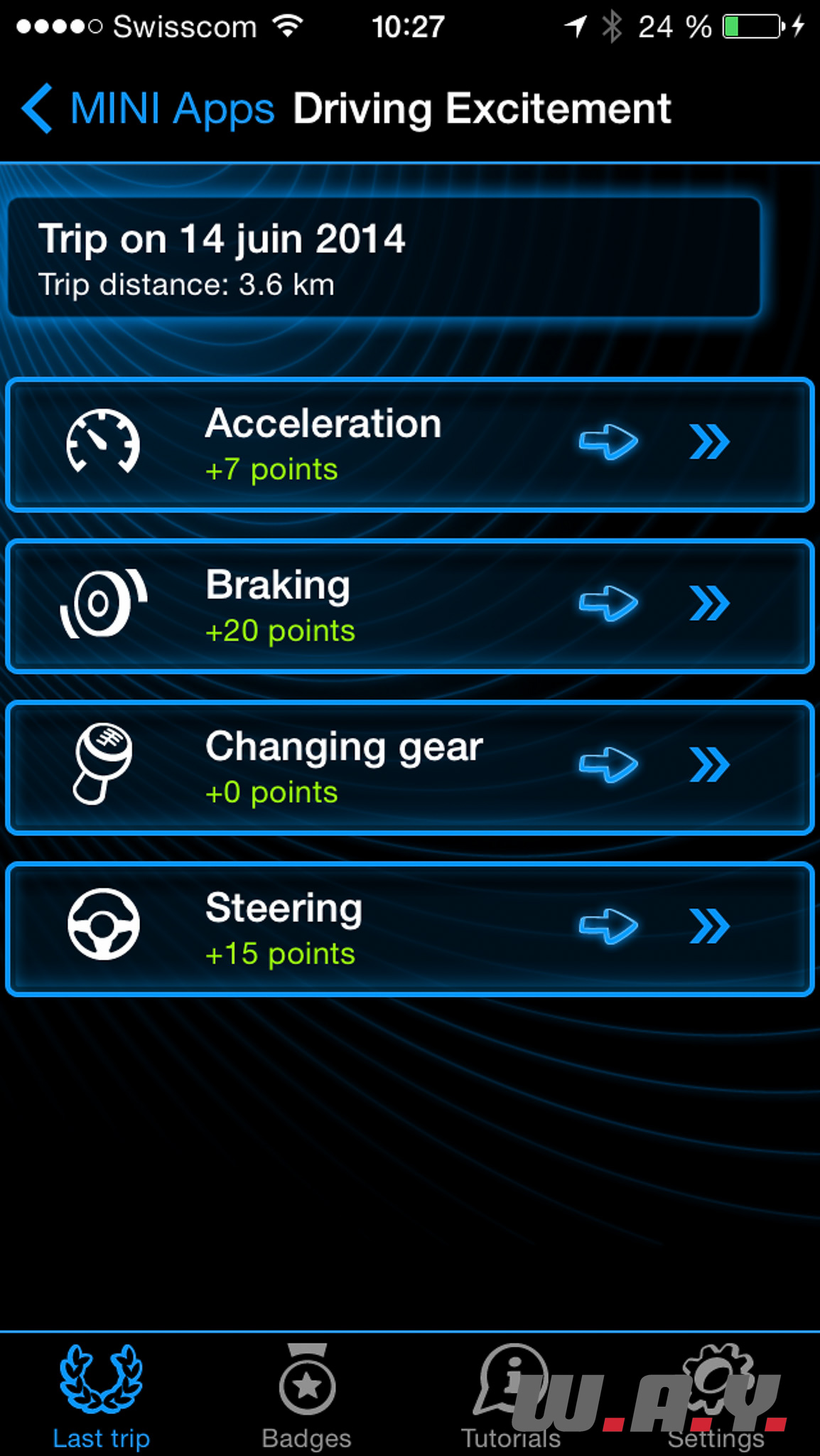The width and height of the screenshot is (820, 1456).
Task: View Changing gear points breakdown
Action: (409, 767)
